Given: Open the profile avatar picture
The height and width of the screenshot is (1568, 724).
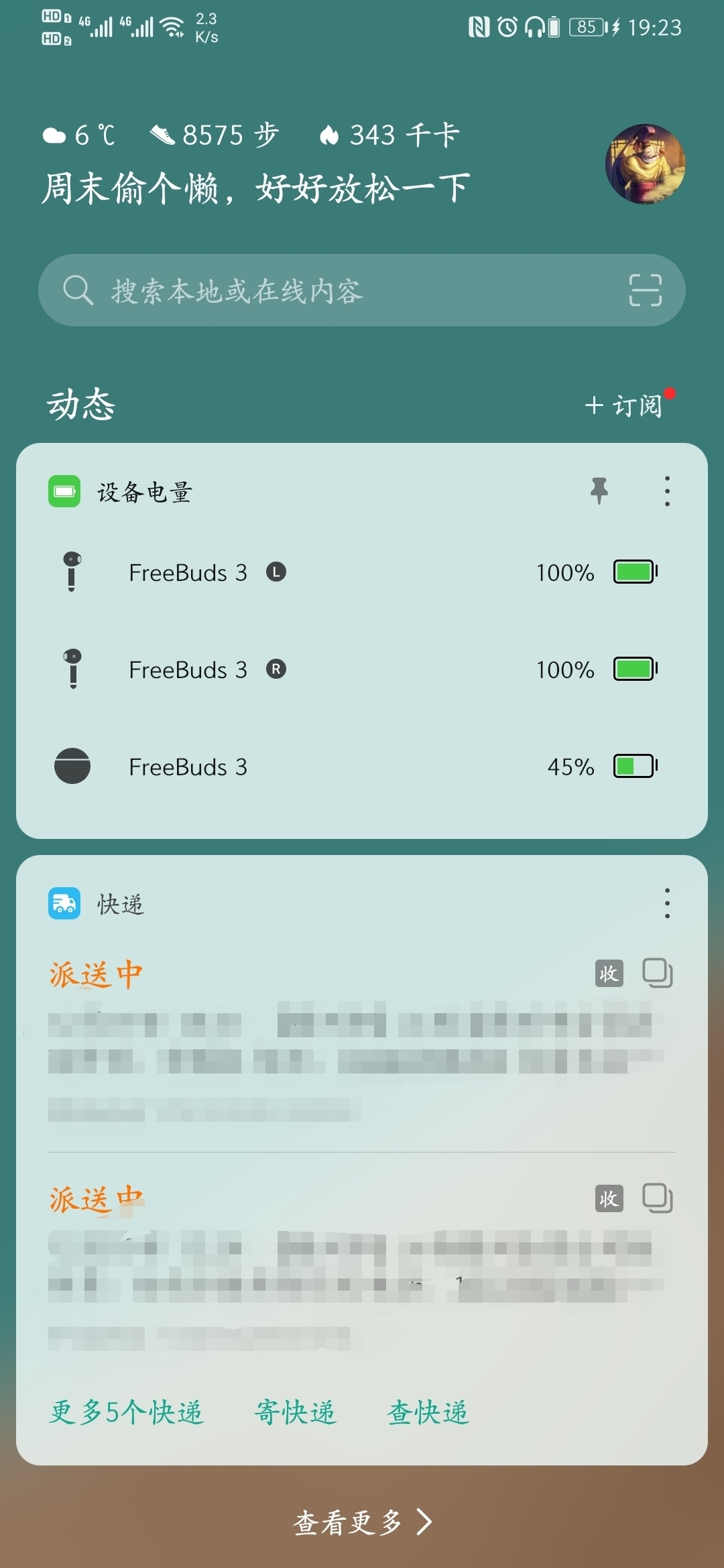Looking at the screenshot, I should (x=645, y=164).
